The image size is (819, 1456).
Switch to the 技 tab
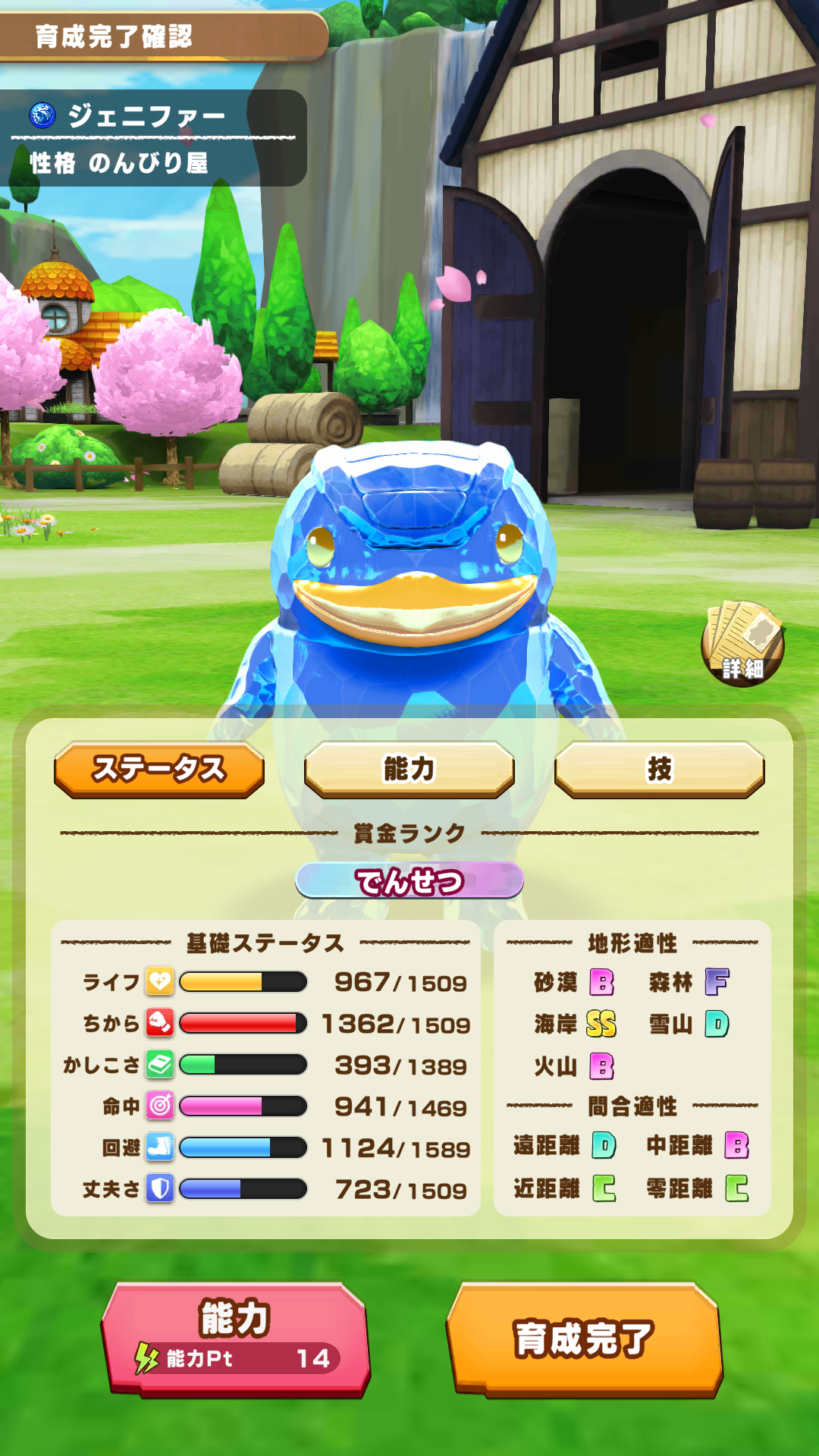tap(659, 769)
